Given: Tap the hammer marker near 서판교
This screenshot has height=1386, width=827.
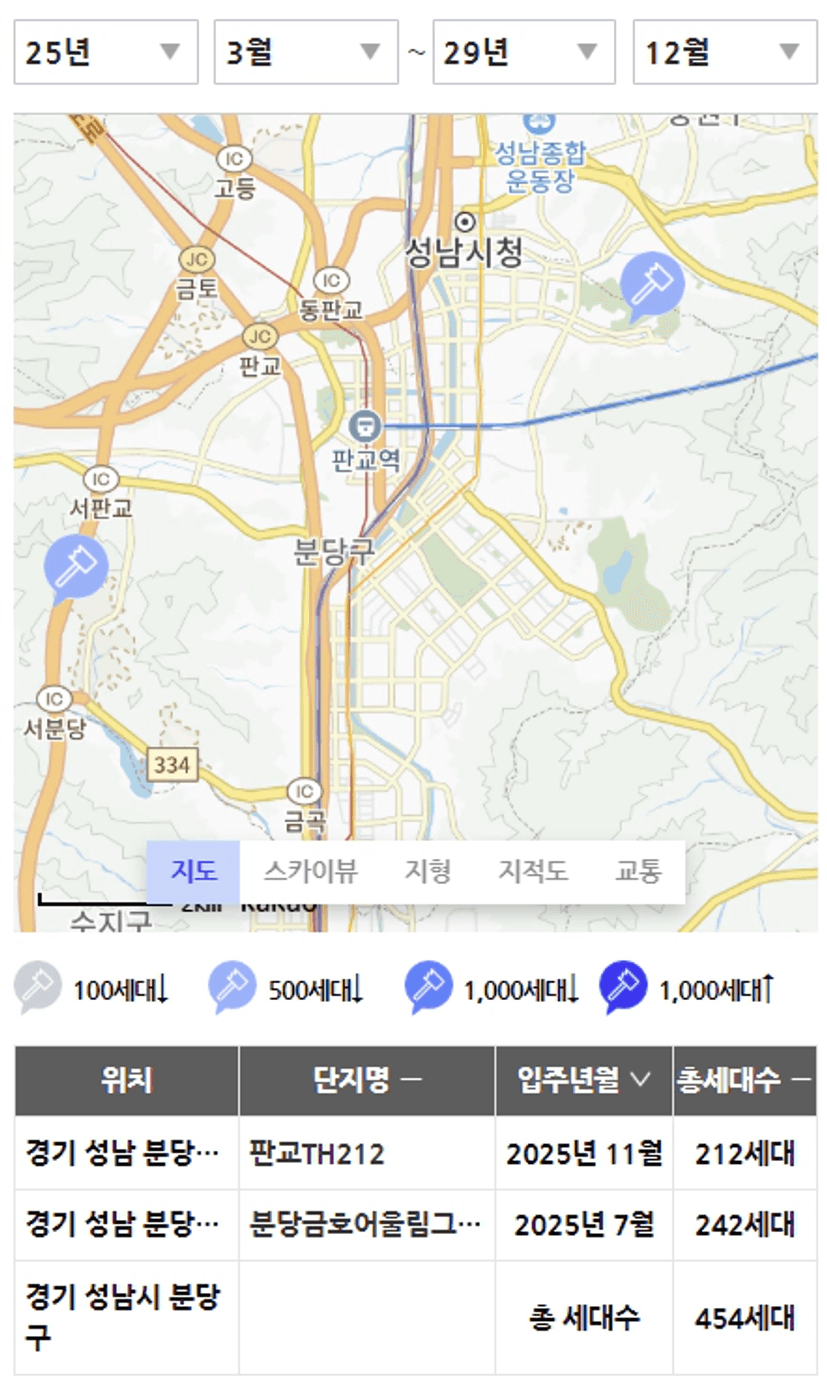Looking at the screenshot, I should click(75, 568).
